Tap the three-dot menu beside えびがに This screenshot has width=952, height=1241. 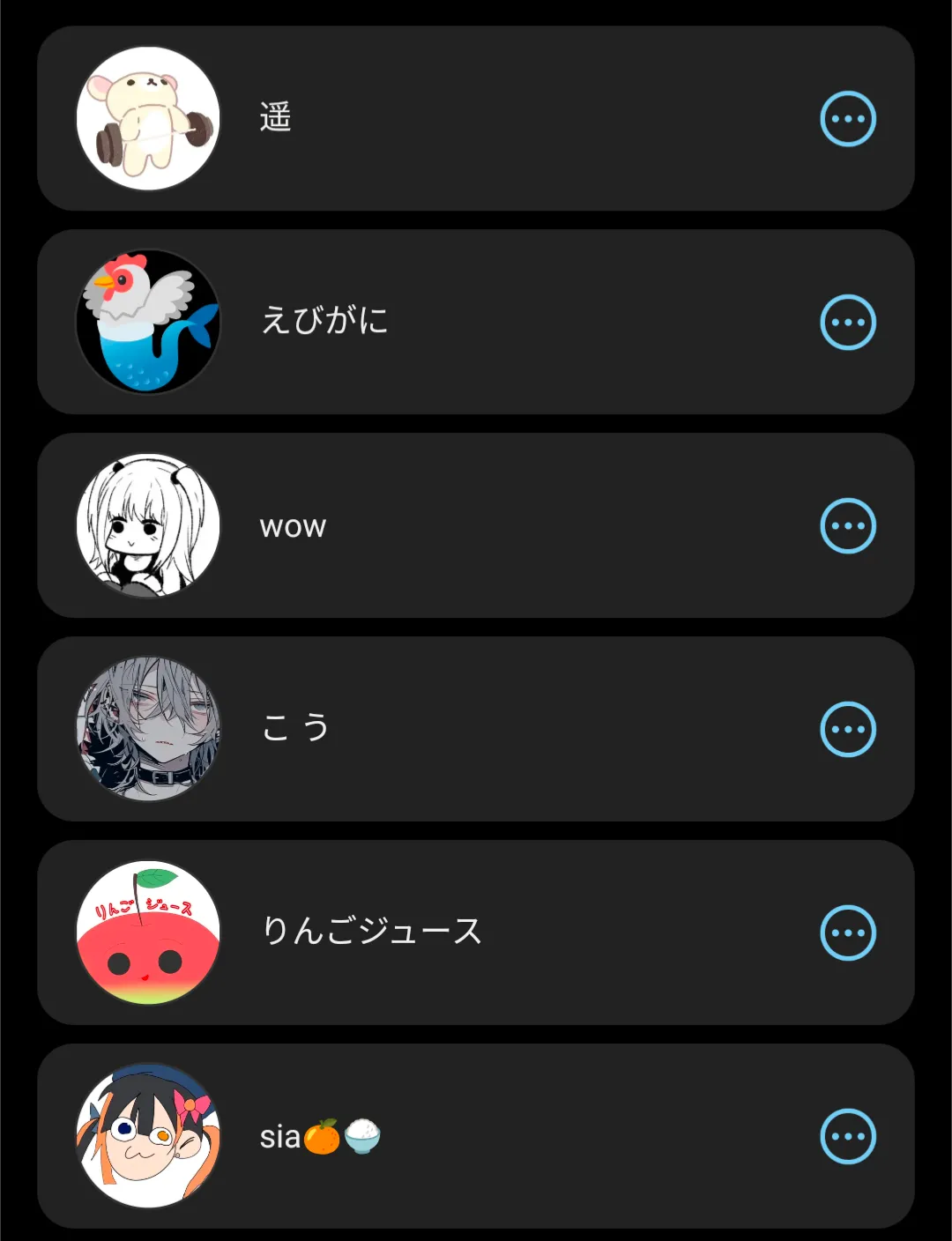click(x=848, y=323)
